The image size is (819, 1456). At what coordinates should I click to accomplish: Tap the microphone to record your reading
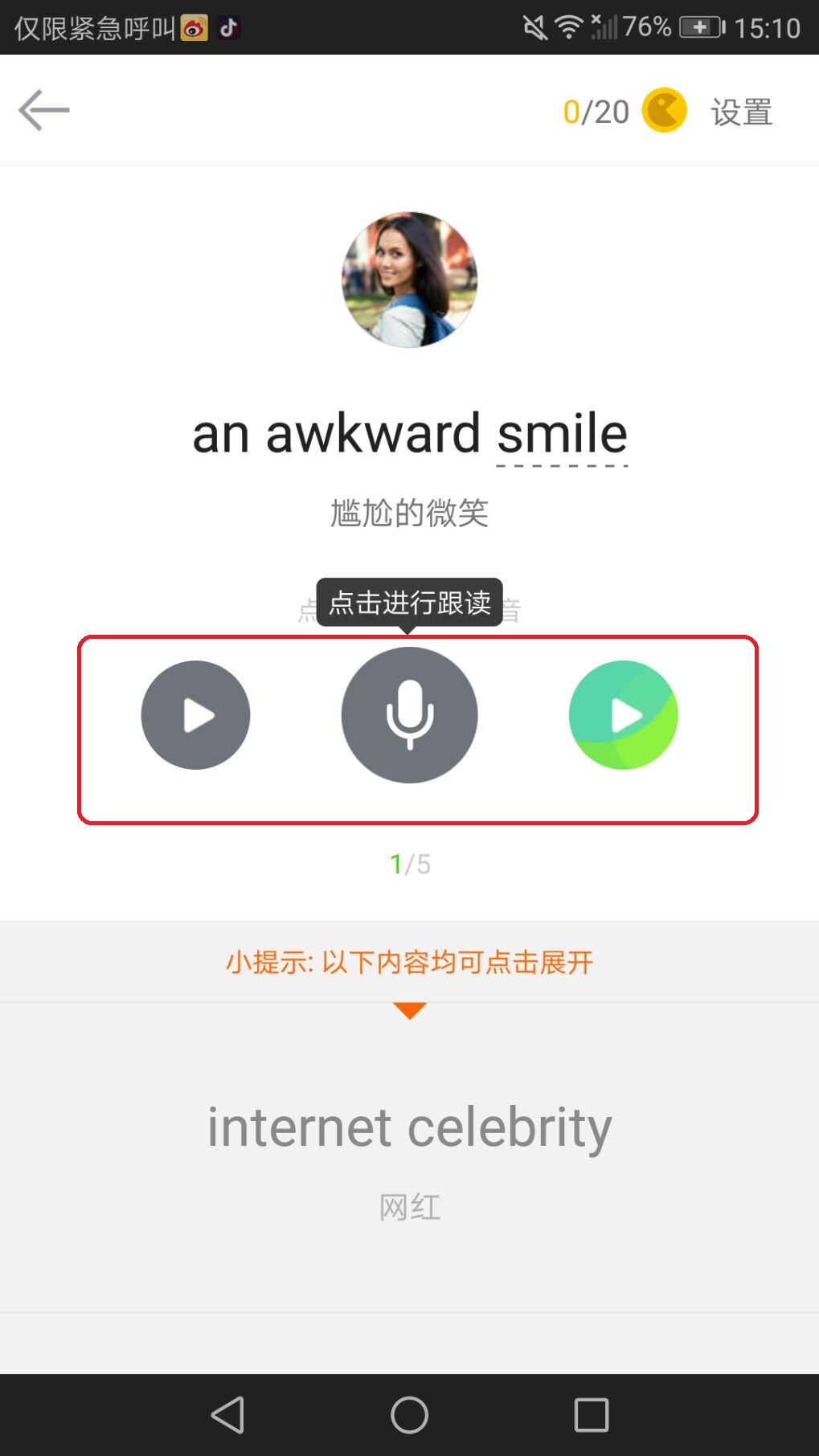click(409, 715)
